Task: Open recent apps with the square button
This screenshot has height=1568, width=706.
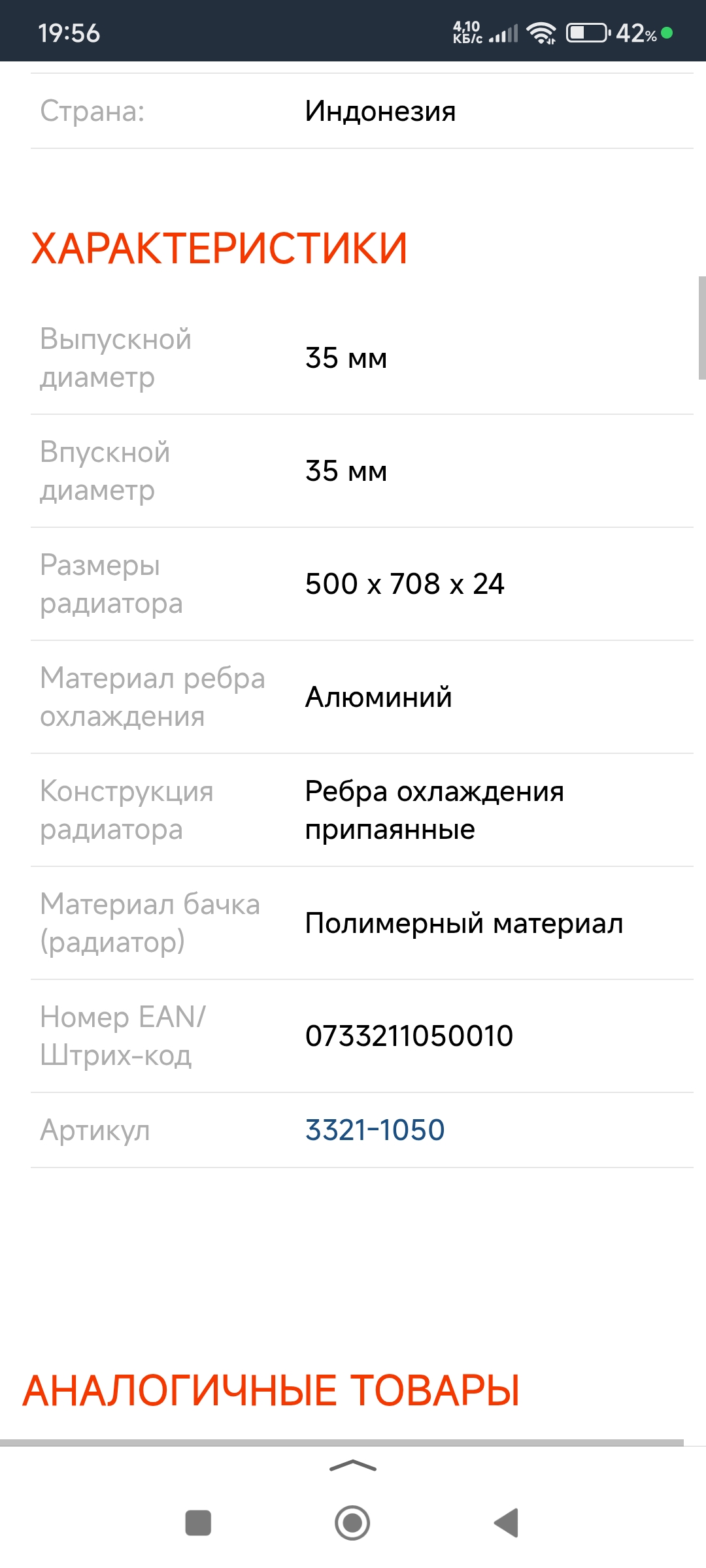Action: tap(198, 1523)
